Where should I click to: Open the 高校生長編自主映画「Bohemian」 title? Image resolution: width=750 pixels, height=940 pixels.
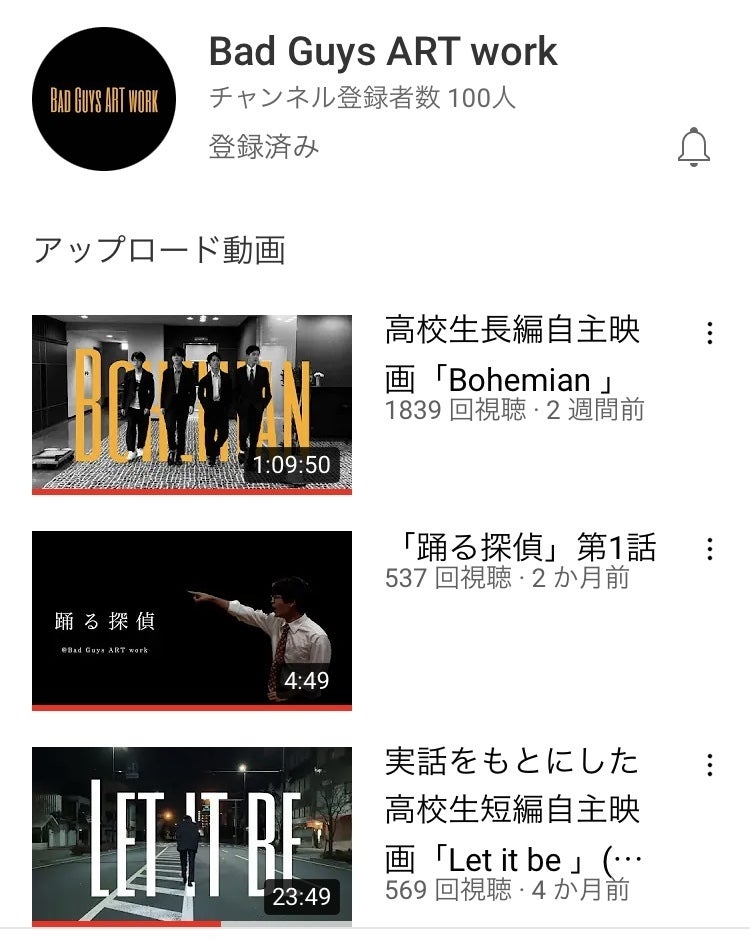pos(512,354)
